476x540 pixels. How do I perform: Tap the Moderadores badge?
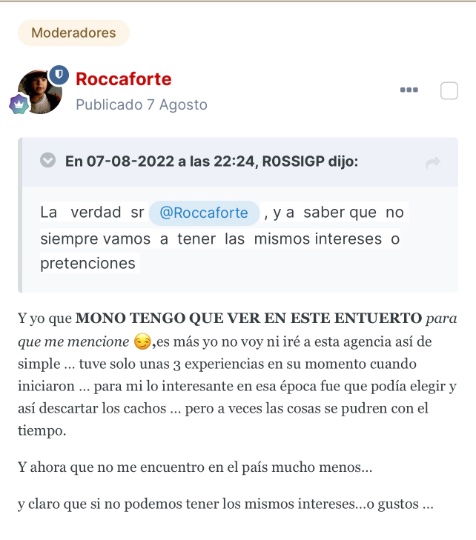[x=74, y=33]
